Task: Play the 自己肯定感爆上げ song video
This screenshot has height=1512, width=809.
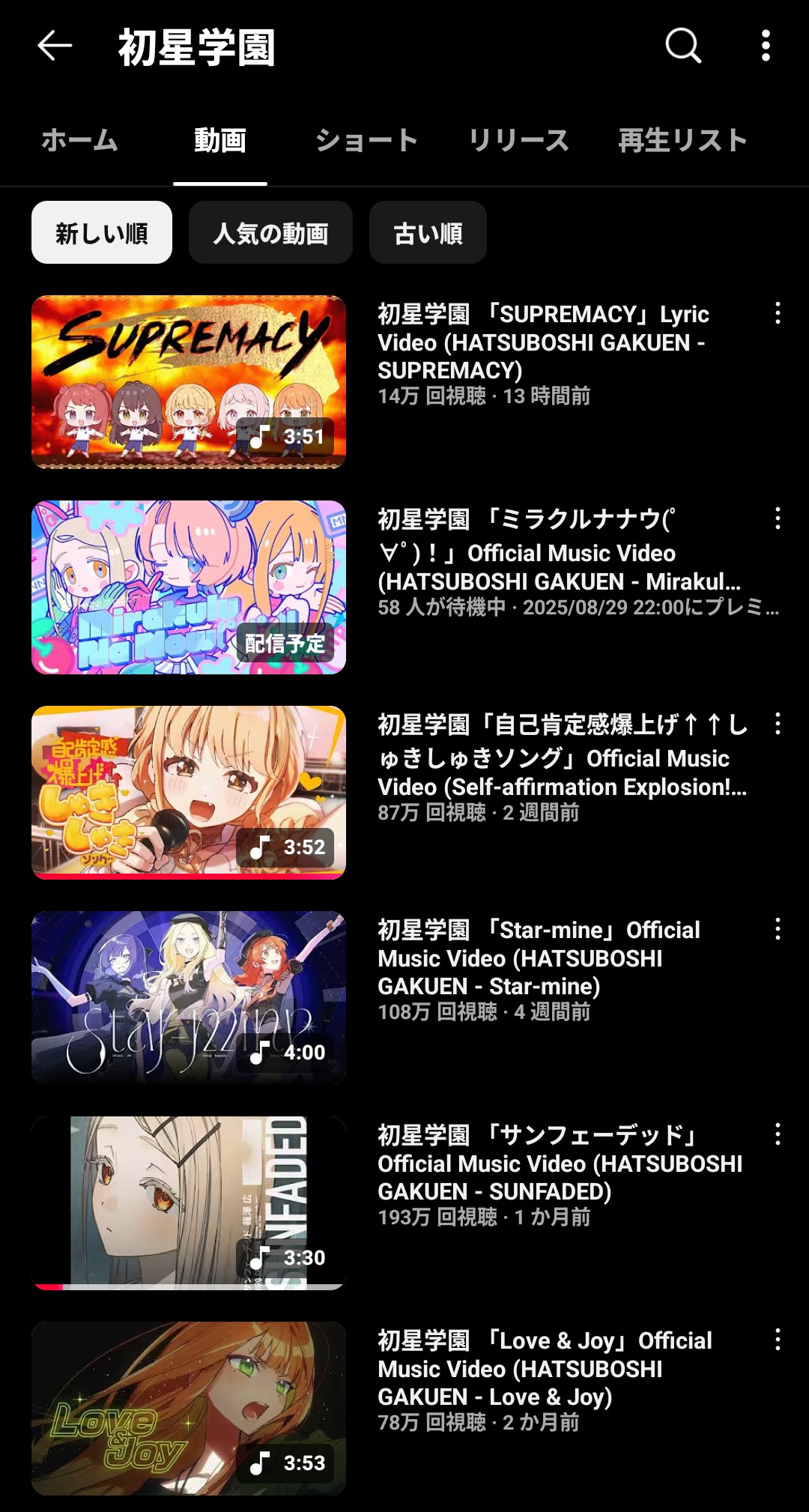Action: (189, 793)
